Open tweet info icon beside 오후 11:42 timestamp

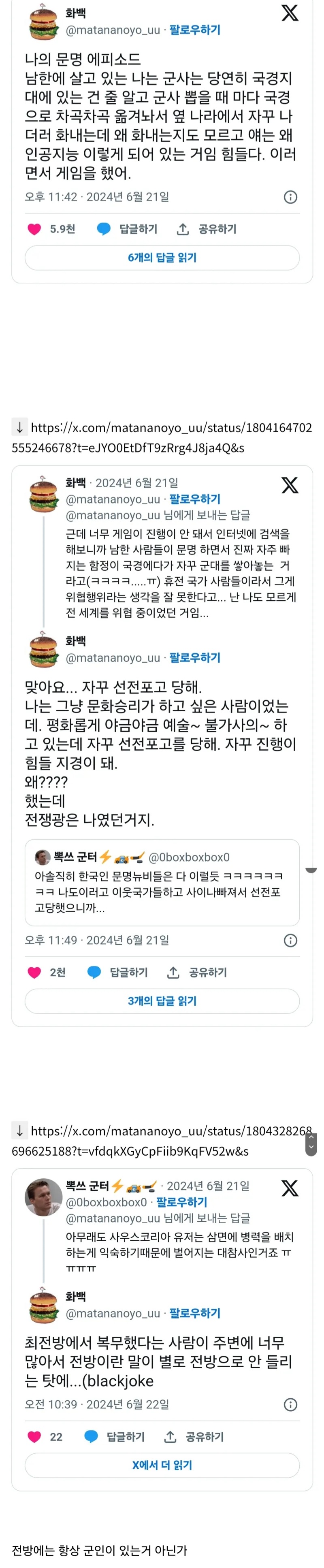(290, 197)
